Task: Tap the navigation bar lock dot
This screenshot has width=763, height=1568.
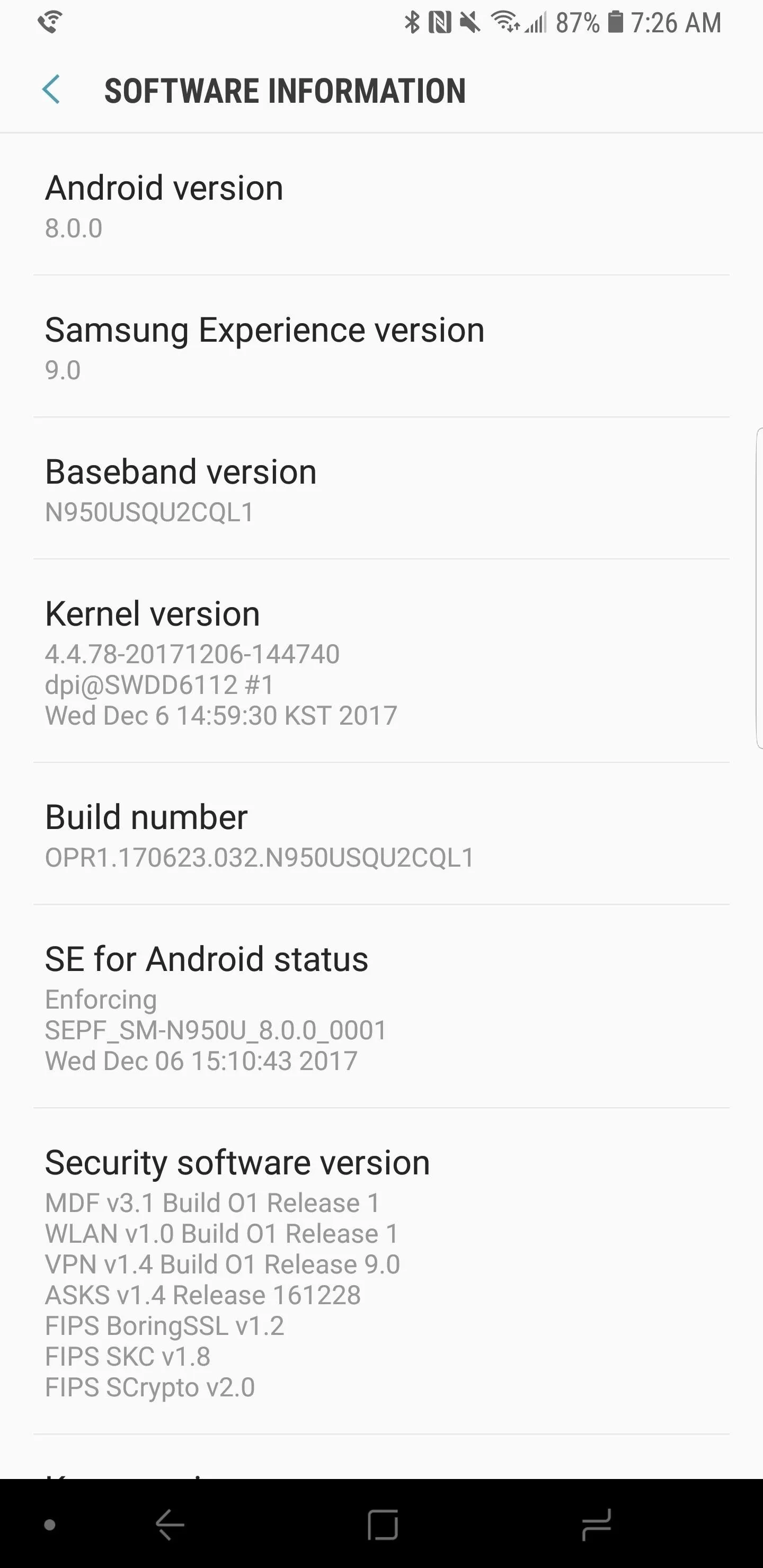Action: (x=50, y=1524)
